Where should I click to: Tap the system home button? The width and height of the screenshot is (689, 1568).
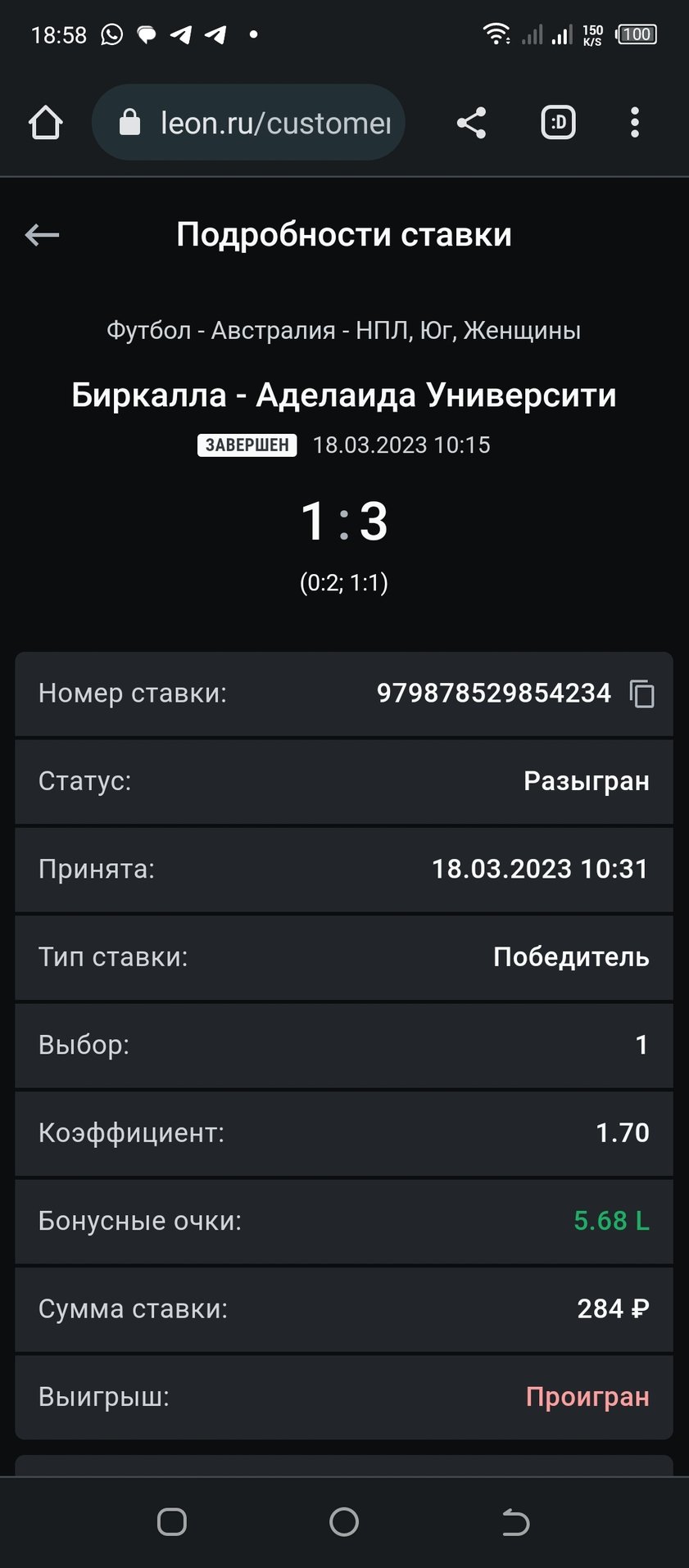[x=343, y=1521]
